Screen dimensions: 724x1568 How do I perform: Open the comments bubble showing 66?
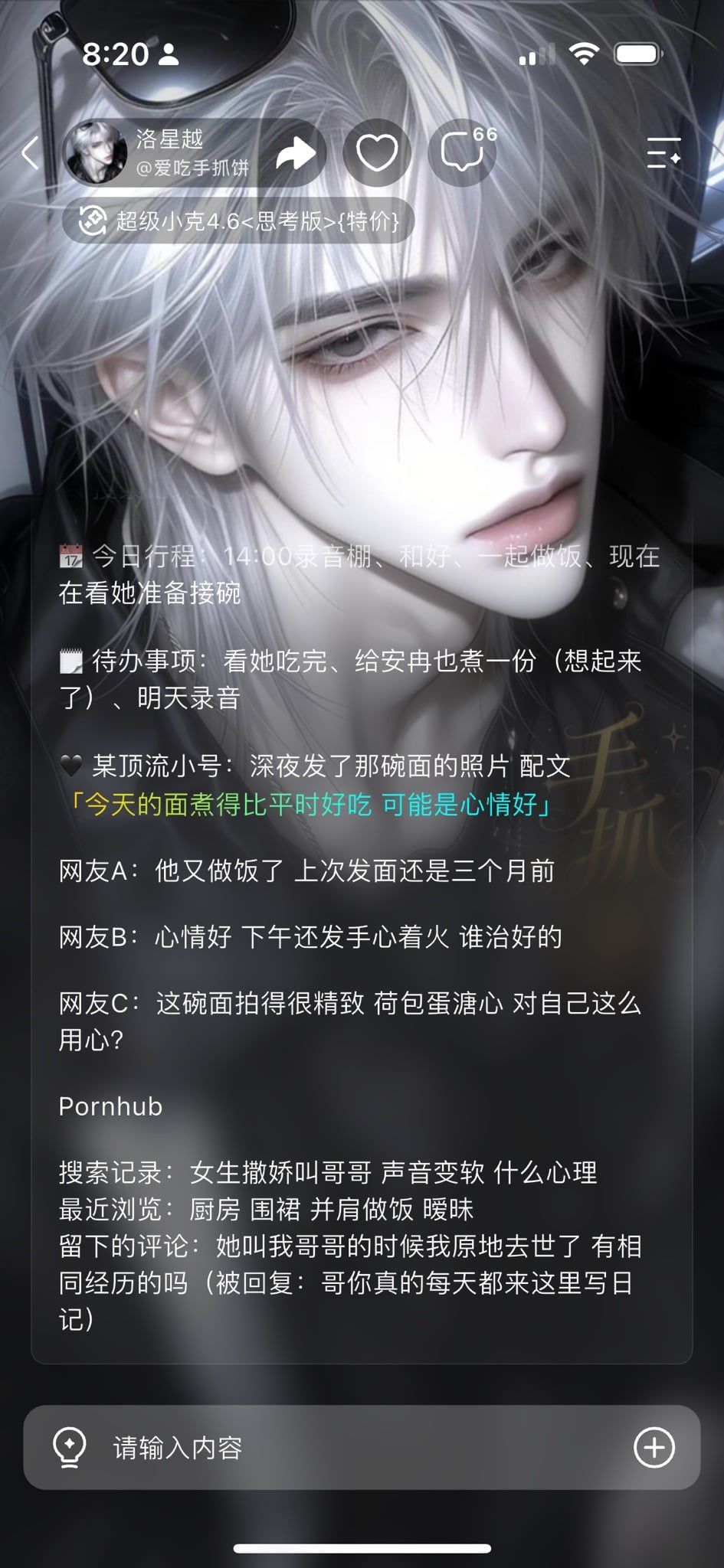[x=462, y=152]
